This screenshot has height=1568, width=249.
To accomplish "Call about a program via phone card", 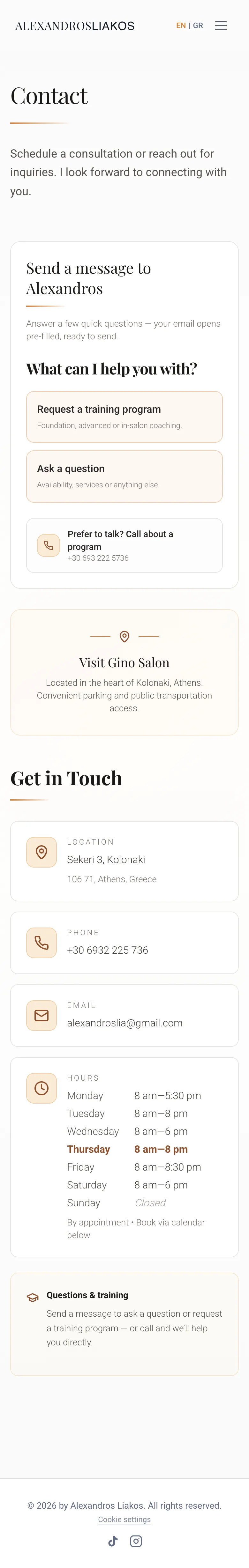I will click(124, 545).
